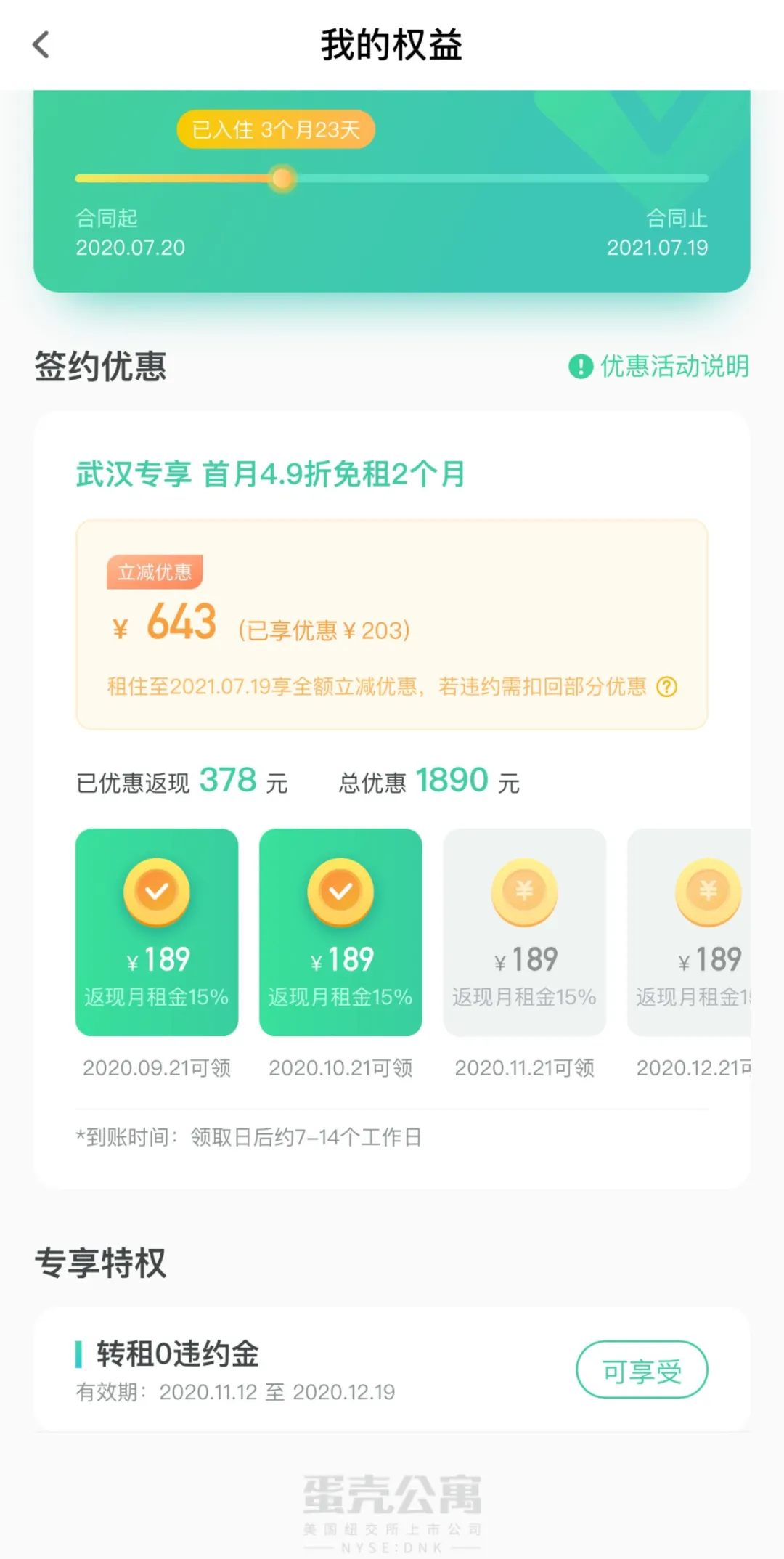Open the 2020.10.21 cashback card

[x=340, y=932]
